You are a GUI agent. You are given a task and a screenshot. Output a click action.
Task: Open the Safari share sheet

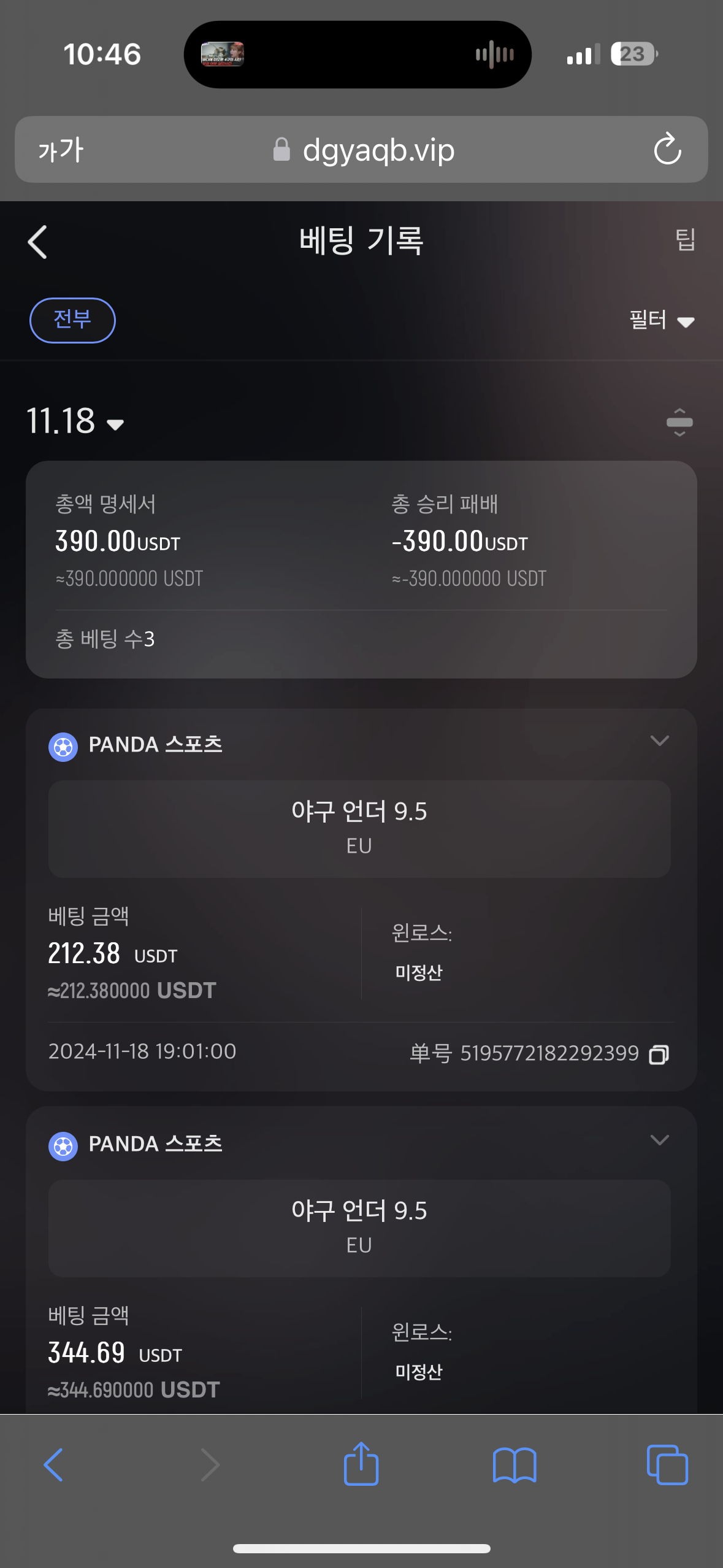[x=361, y=1463]
